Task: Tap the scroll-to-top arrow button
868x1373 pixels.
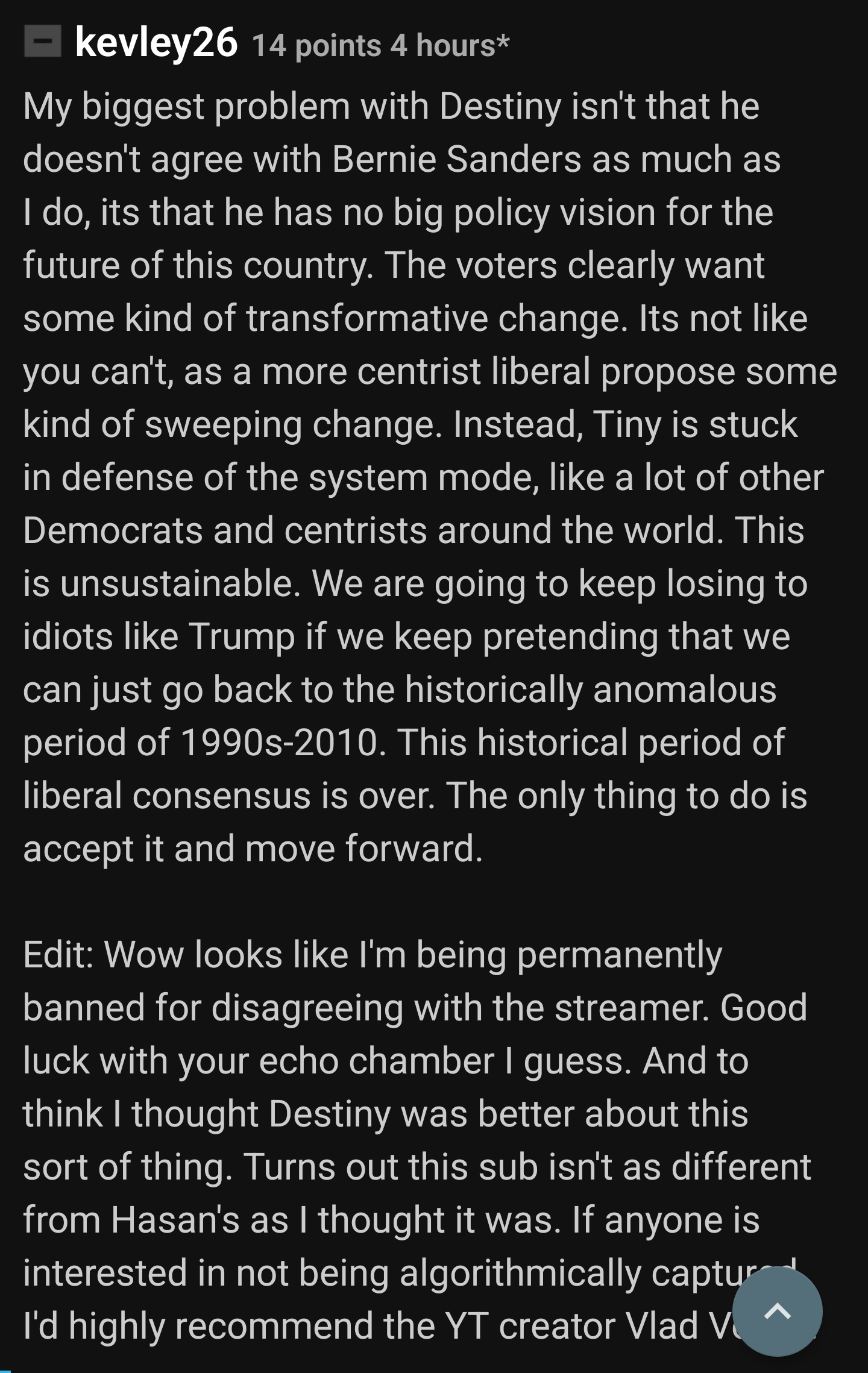Action: tap(777, 1311)
